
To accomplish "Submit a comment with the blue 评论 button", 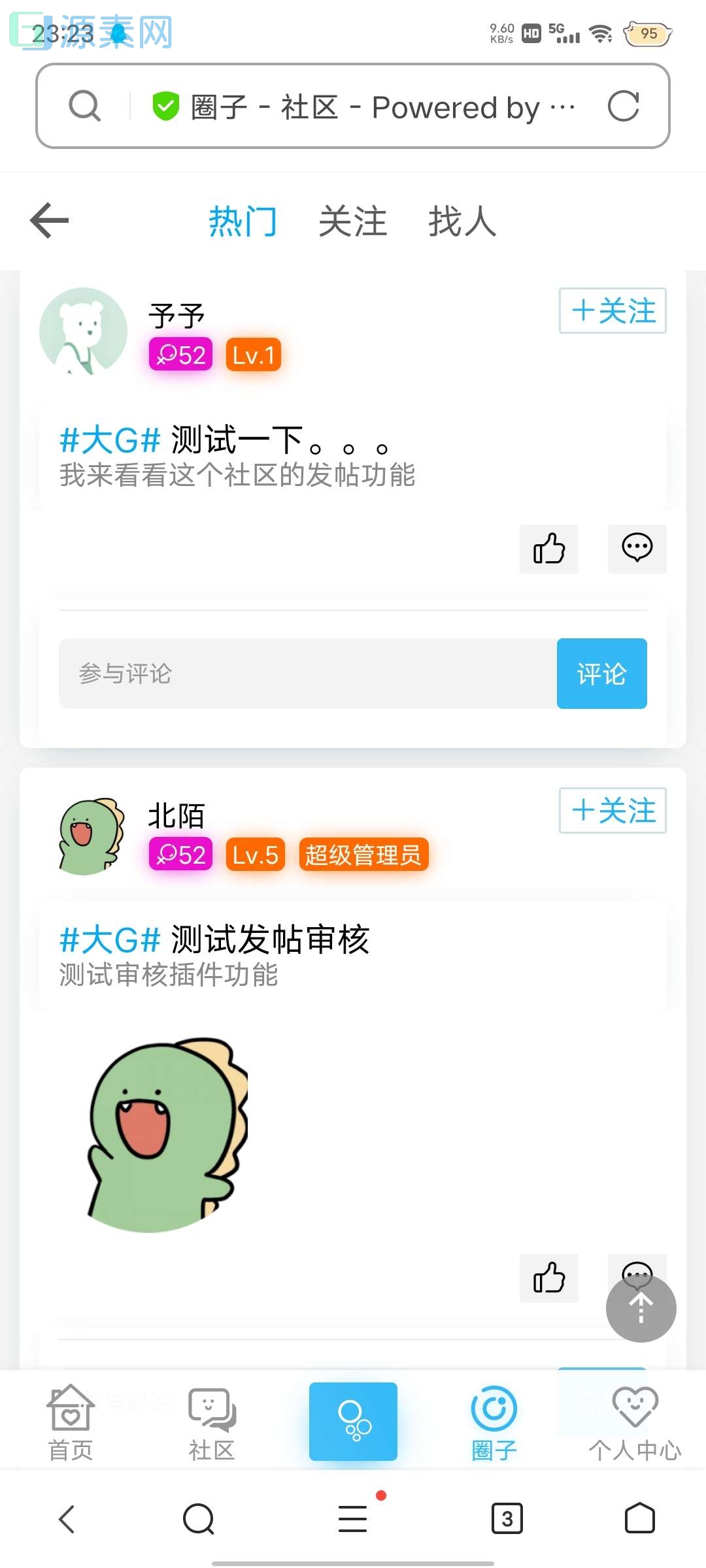I will 601,673.
